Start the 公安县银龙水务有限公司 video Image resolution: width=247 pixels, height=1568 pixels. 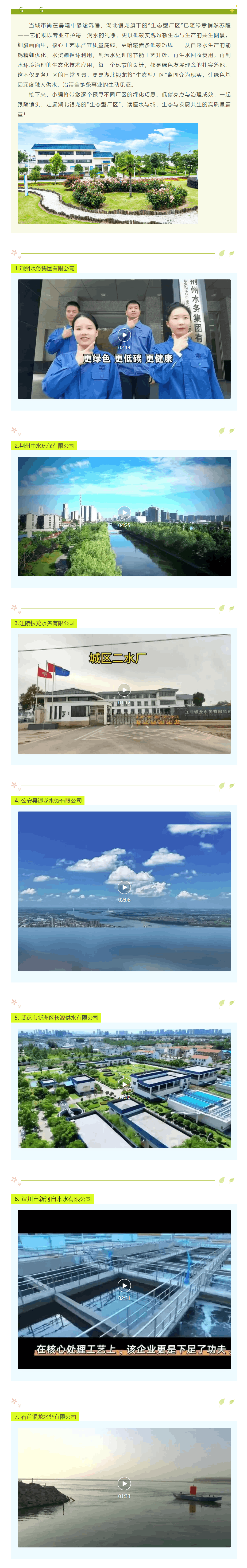124,887
